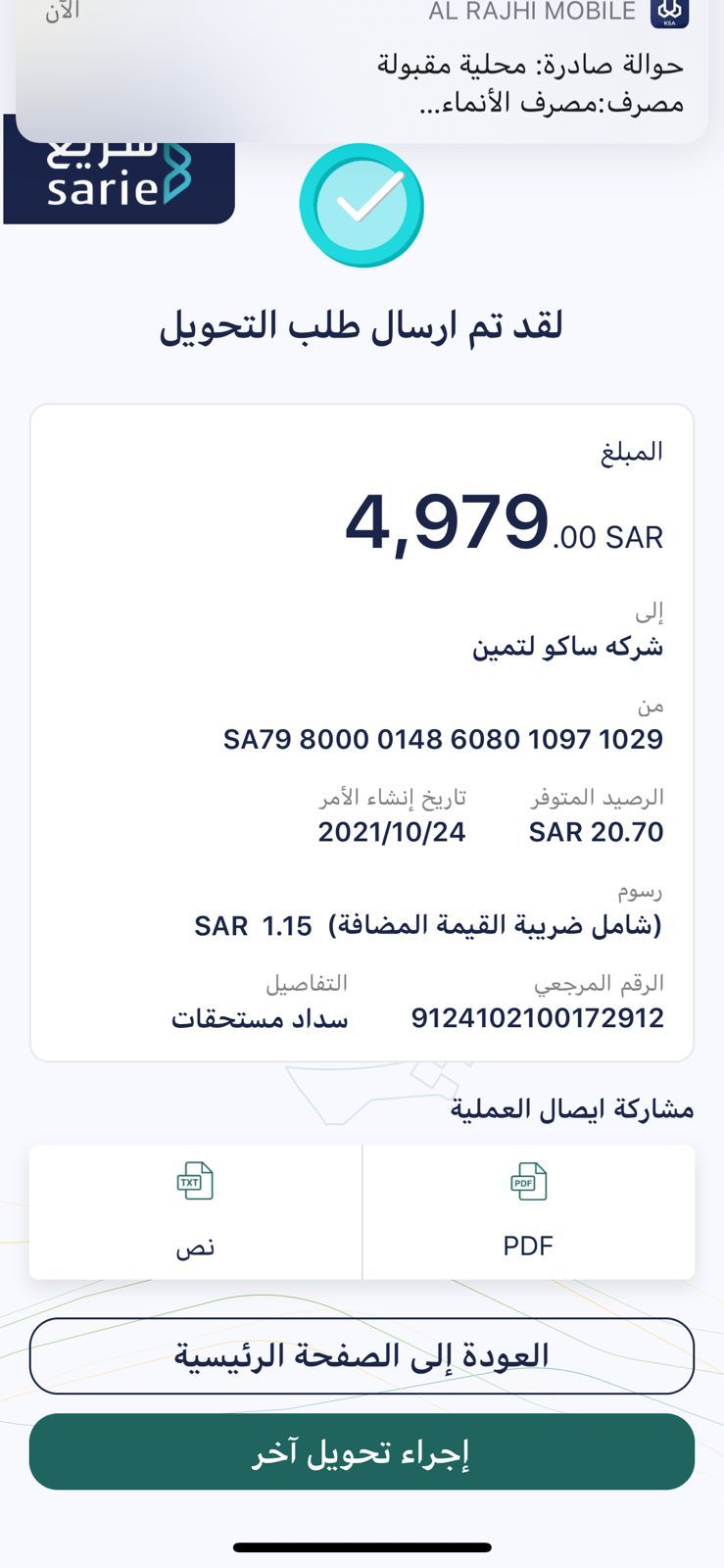Image resolution: width=724 pixels, height=1568 pixels.
Task: Tap العودة إلى الصفحة الرئيسية button
Action: pyautogui.click(x=362, y=1356)
